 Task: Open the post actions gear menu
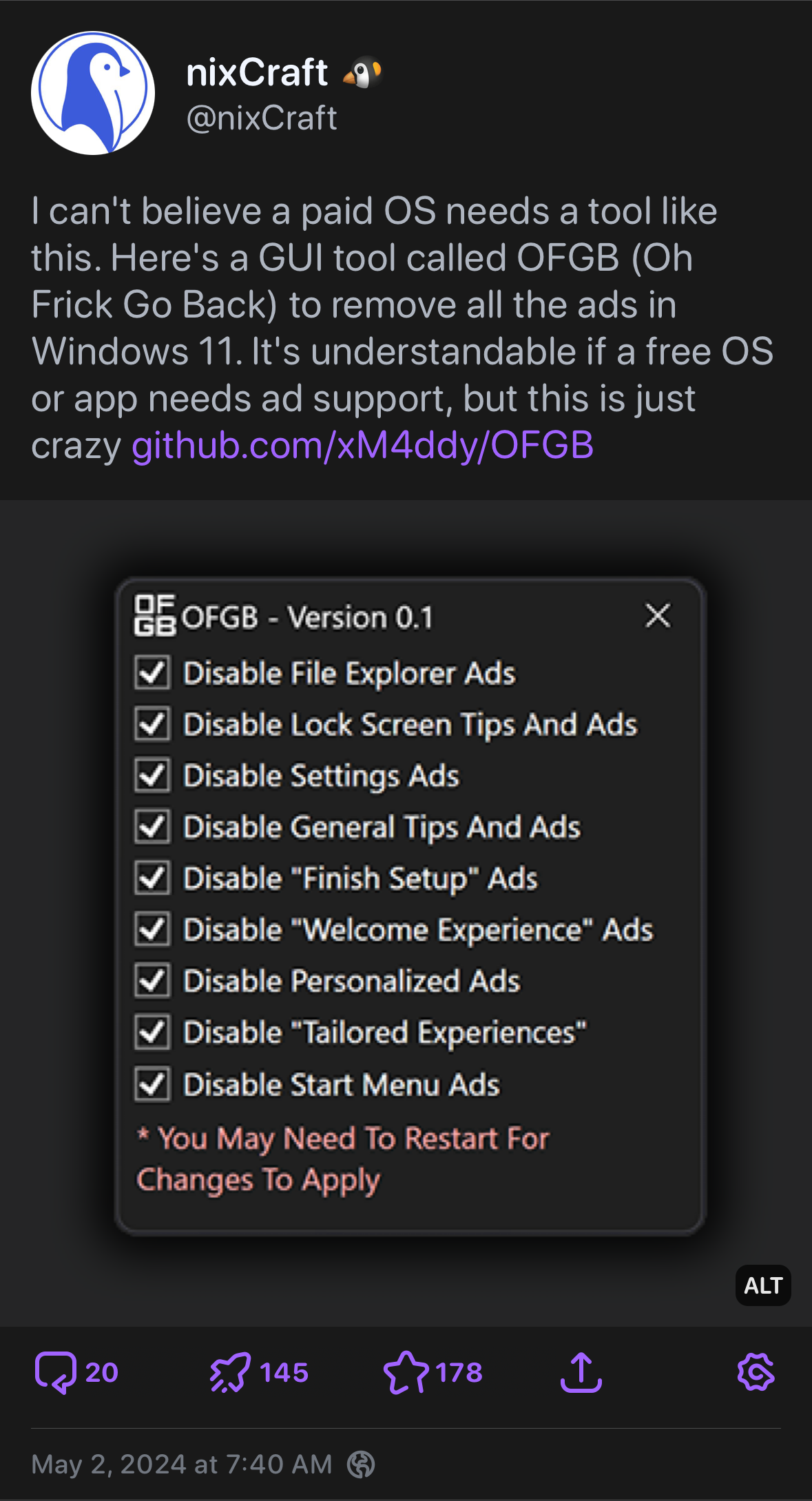[756, 1372]
